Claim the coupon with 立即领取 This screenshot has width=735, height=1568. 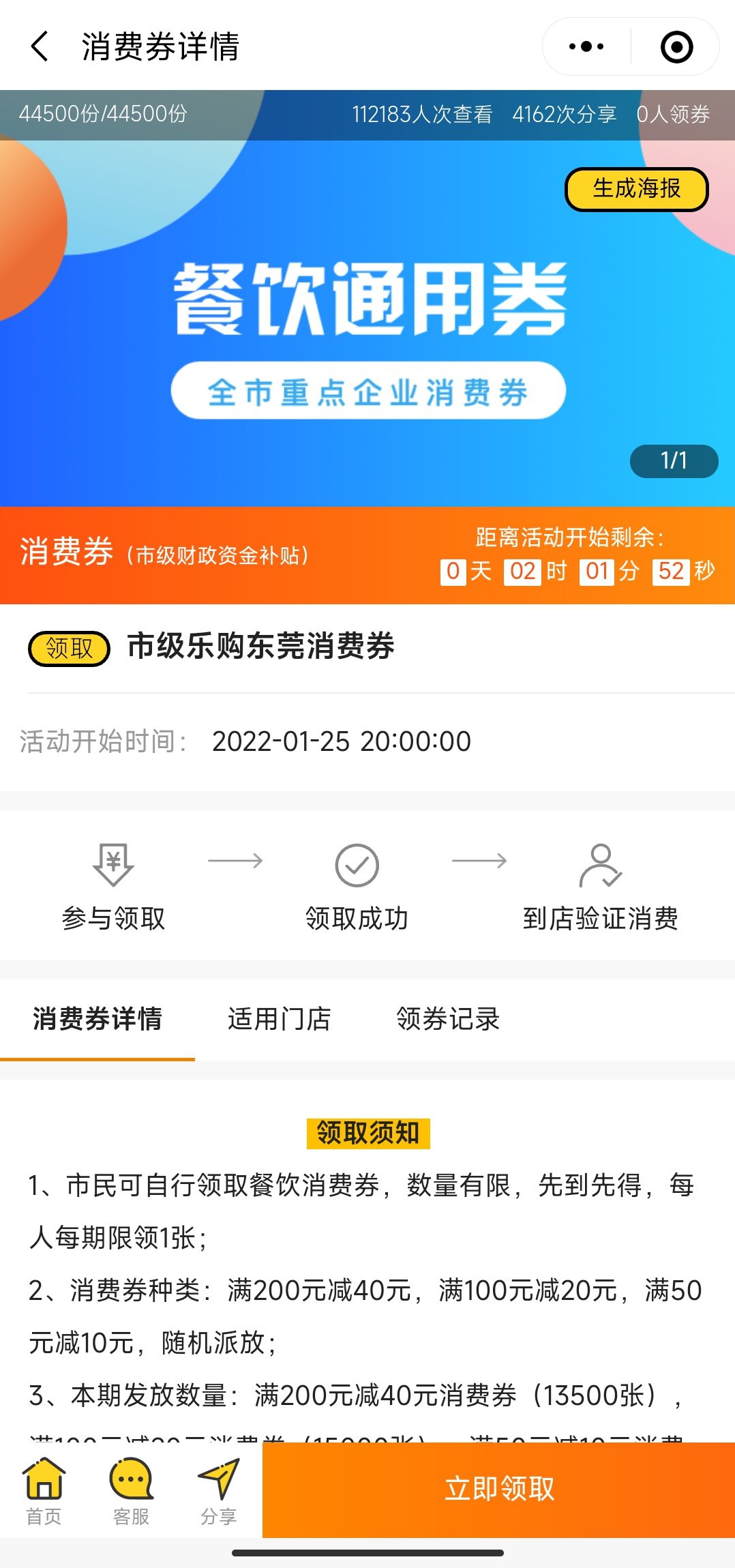pos(498,1489)
